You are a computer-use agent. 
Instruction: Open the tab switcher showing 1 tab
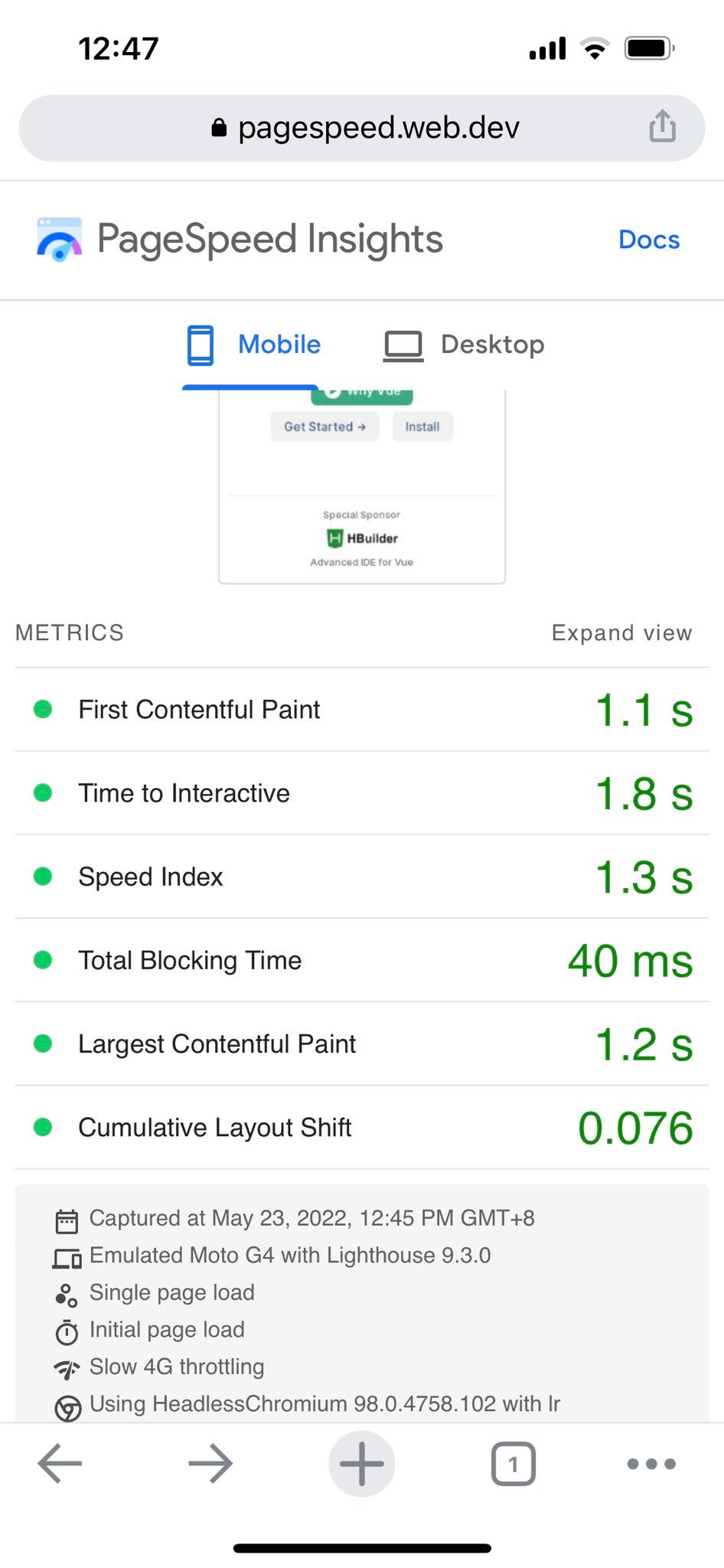click(513, 1464)
